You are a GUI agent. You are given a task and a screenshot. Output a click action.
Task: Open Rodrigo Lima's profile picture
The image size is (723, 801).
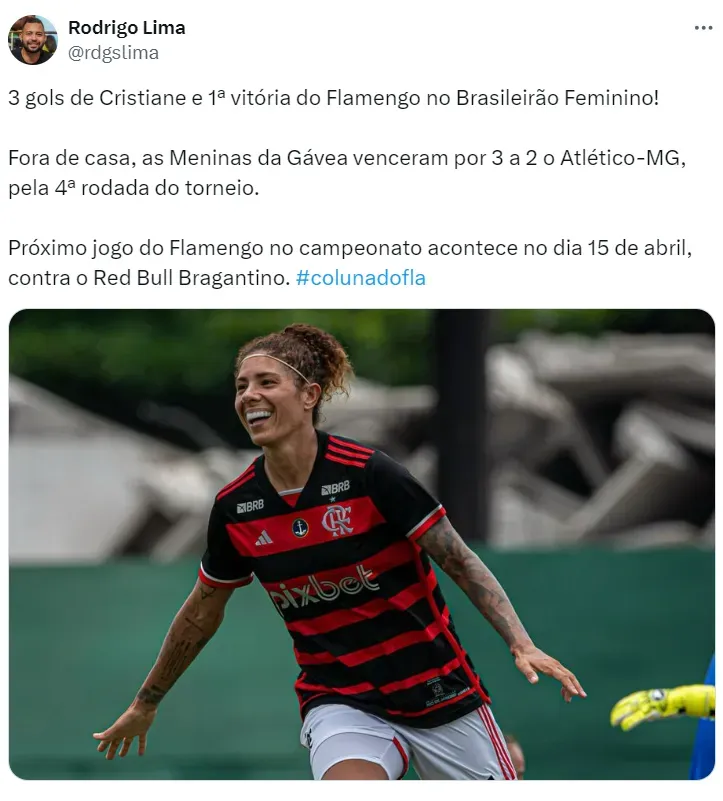coord(32,40)
